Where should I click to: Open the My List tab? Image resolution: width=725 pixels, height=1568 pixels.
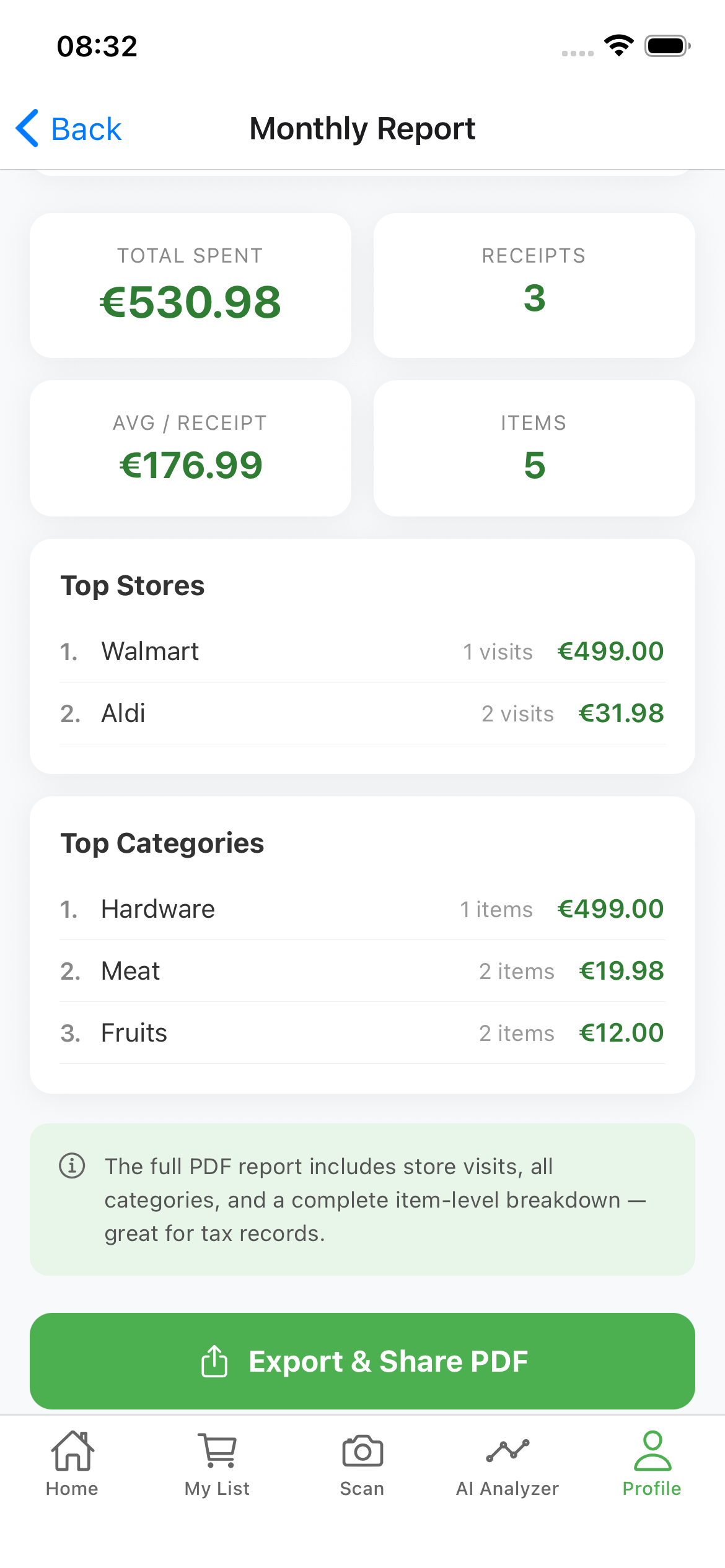217,1463
